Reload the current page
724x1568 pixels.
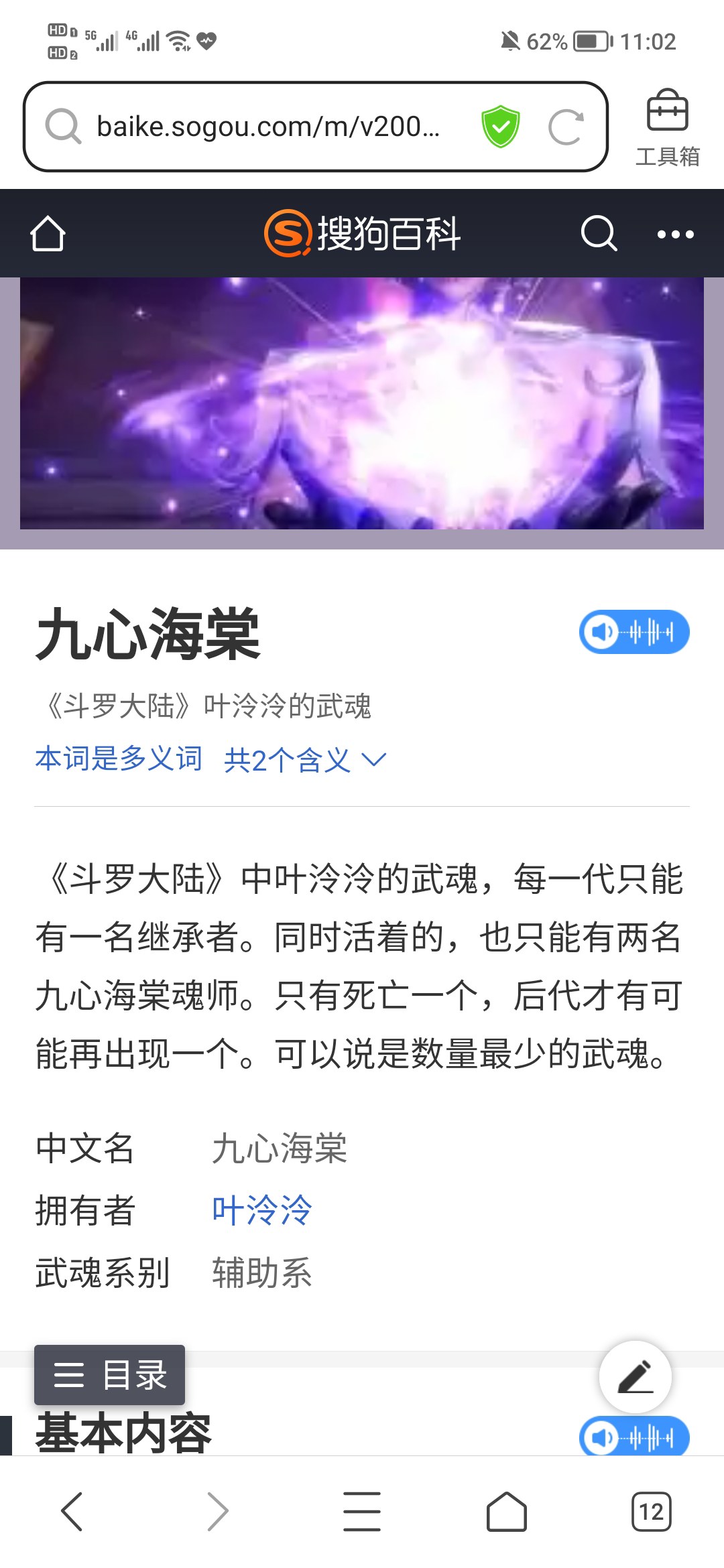coord(565,127)
